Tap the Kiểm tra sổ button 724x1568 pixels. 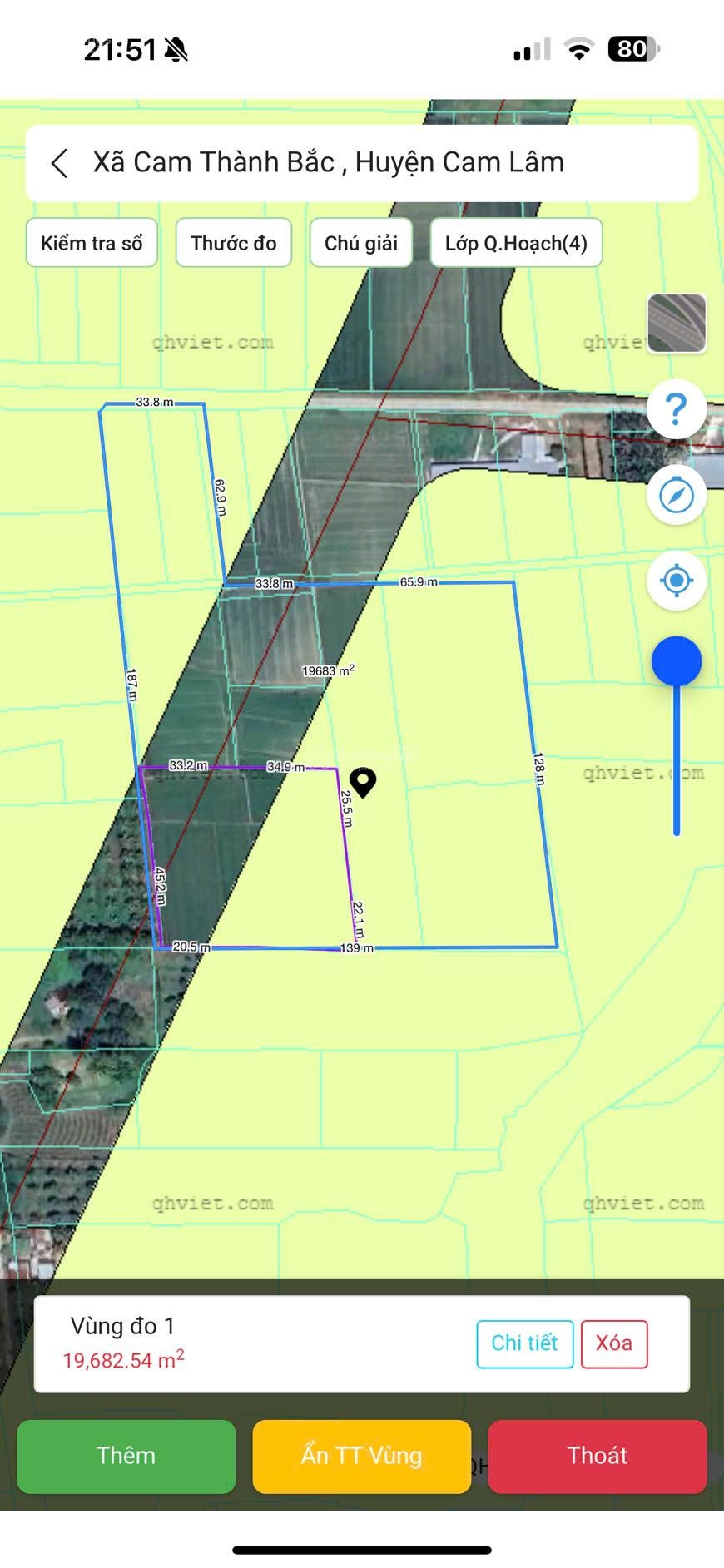tap(92, 243)
